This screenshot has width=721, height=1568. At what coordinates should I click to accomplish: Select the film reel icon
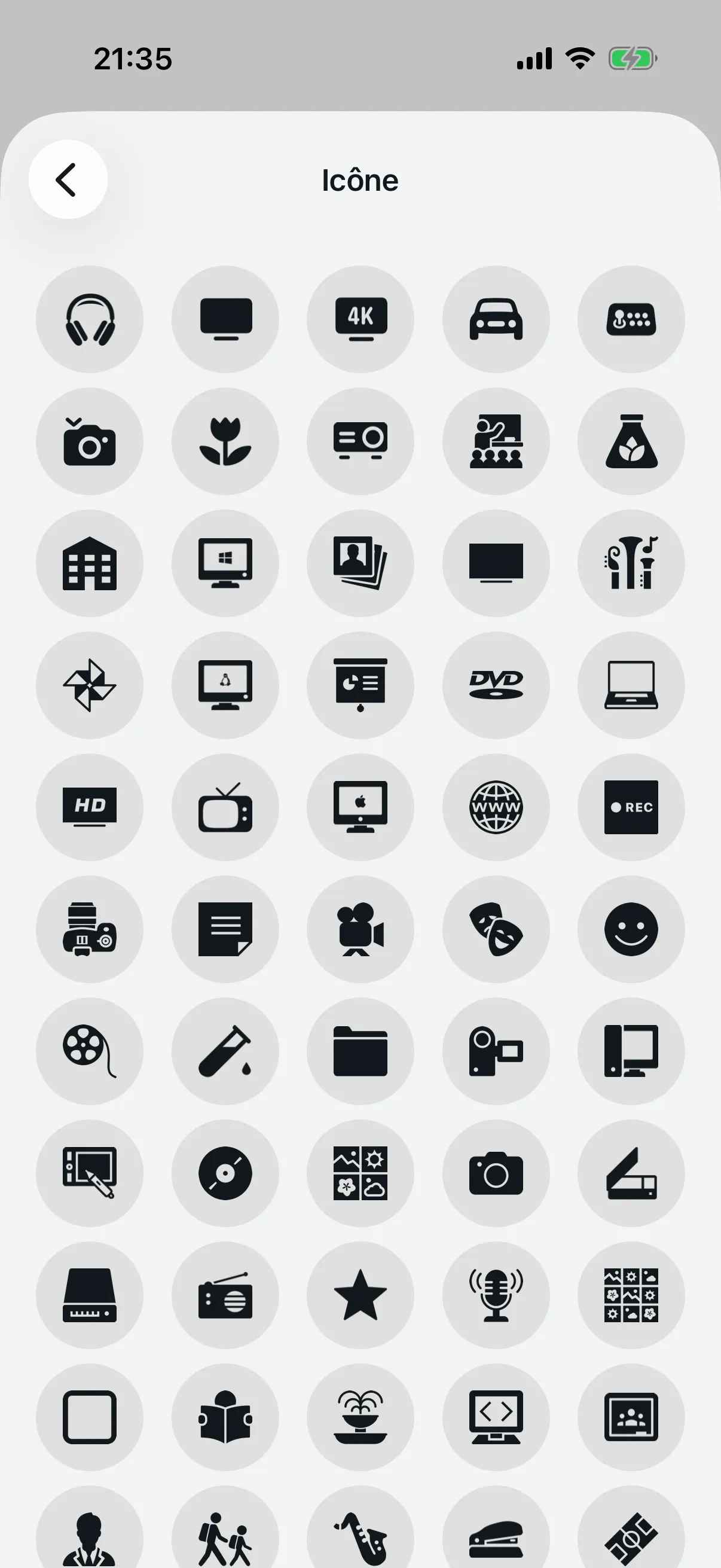[90, 1051]
